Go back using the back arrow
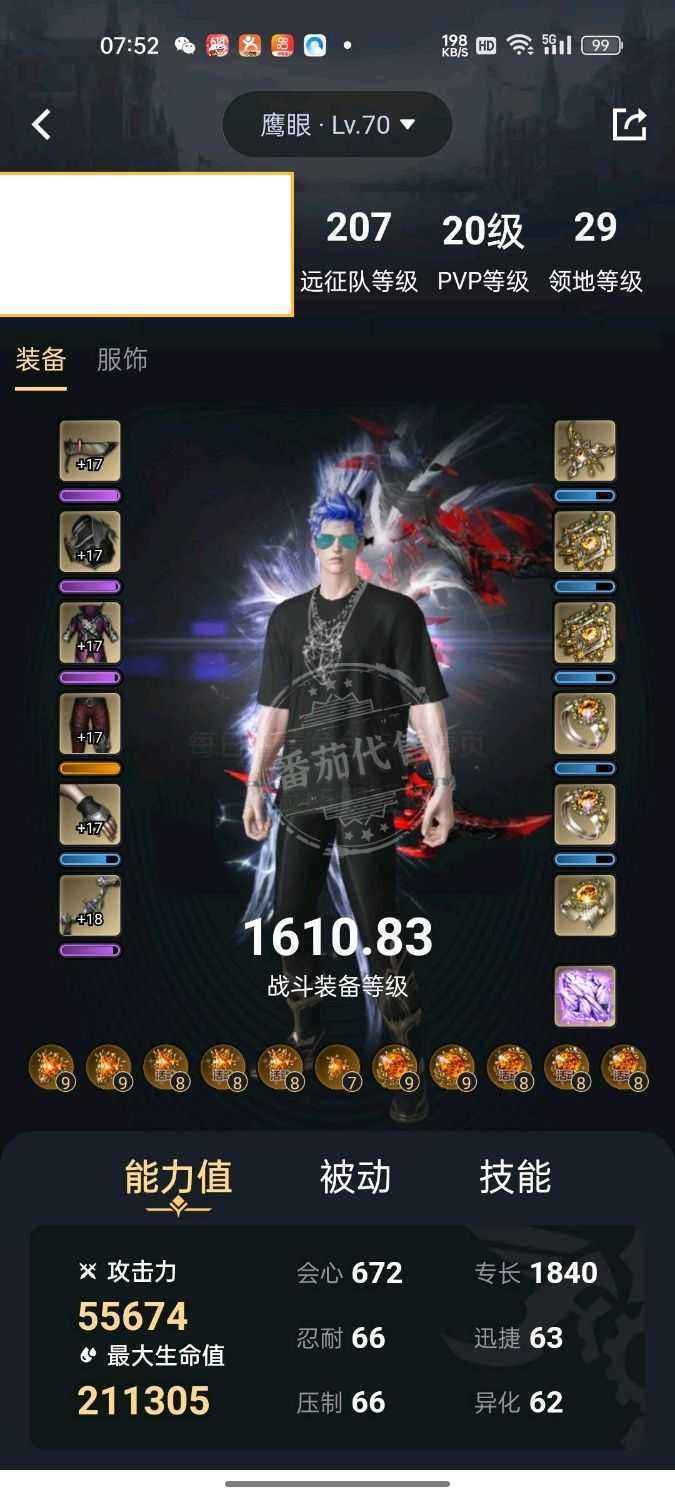The image size is (675, 1500). point(41,125)
